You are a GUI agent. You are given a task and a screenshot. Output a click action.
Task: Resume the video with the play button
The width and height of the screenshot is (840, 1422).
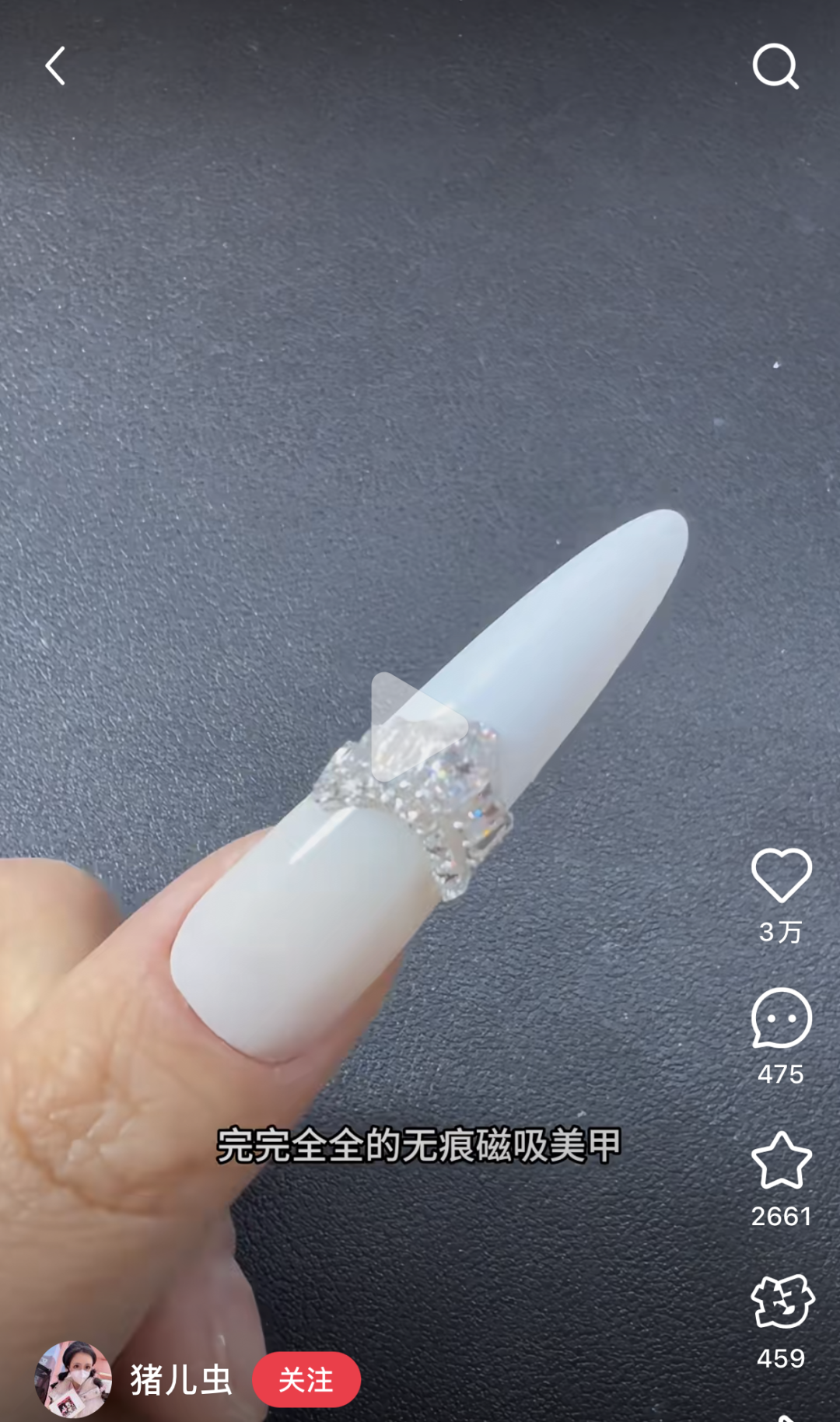click(418, 727)
